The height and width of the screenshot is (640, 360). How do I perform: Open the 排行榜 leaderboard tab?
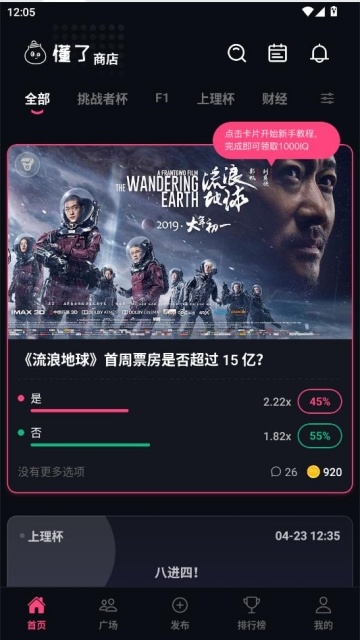(x=252, y=613)
